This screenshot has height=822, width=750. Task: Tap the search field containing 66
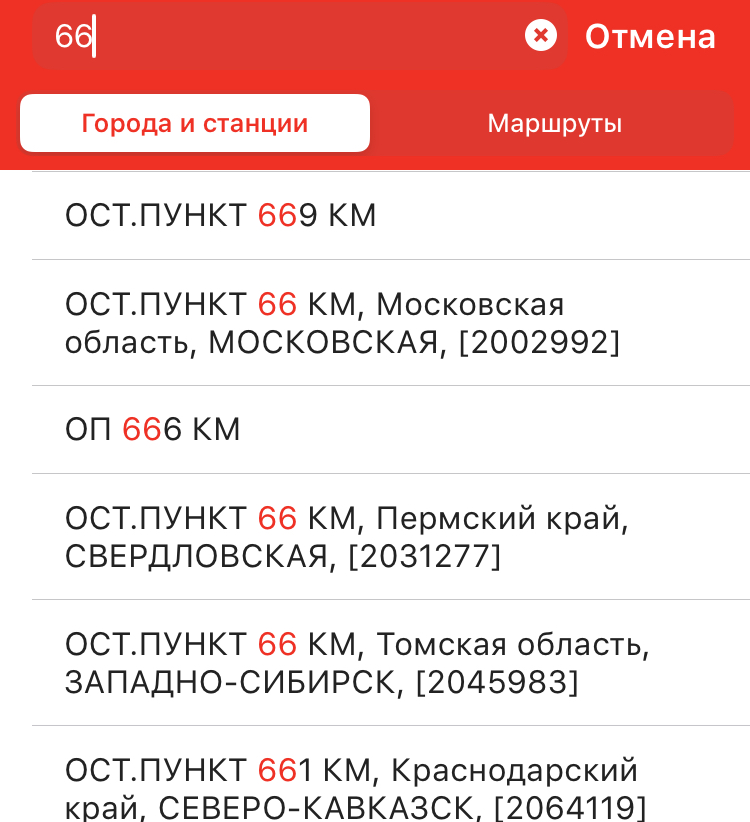coord(290,37)
